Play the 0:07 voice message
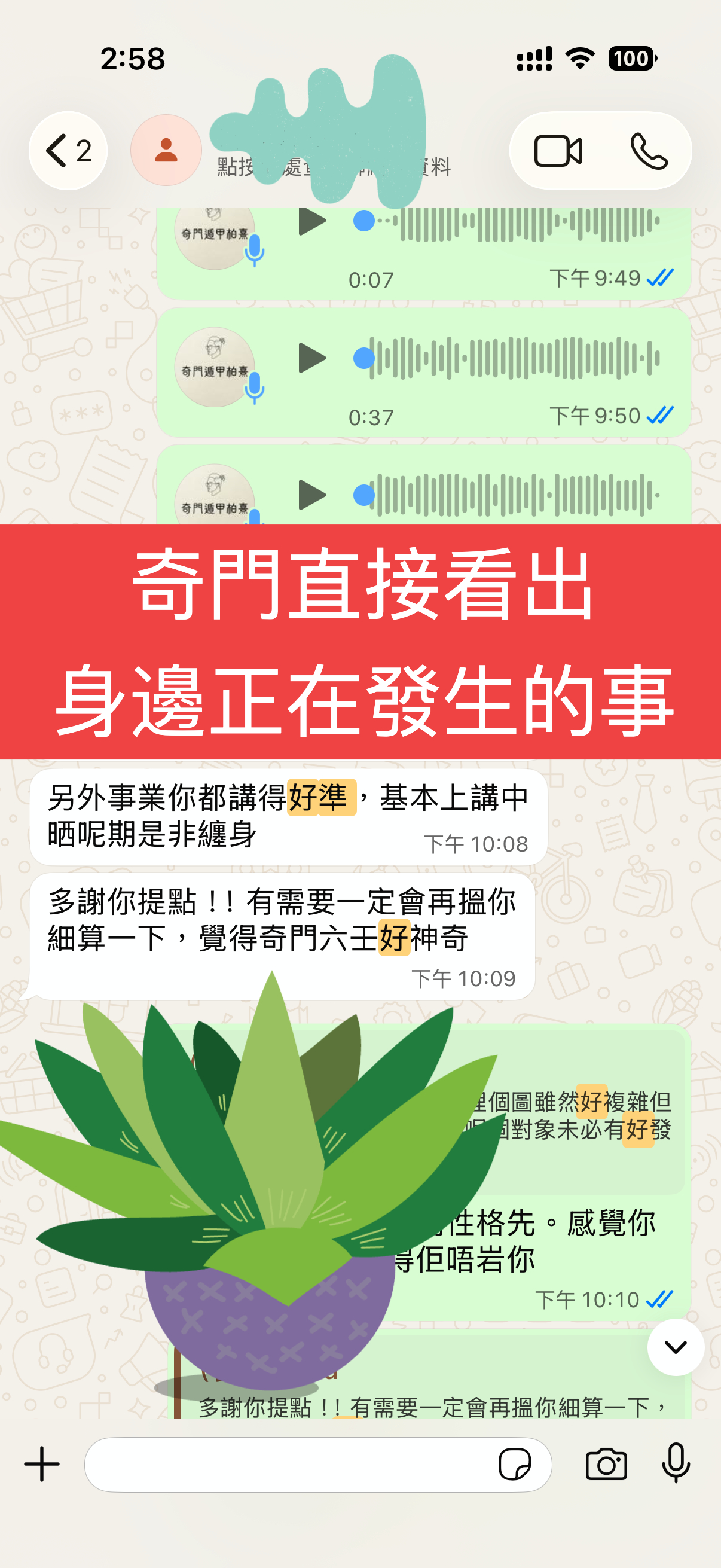 pyautogui.click(x=312, y=221)
